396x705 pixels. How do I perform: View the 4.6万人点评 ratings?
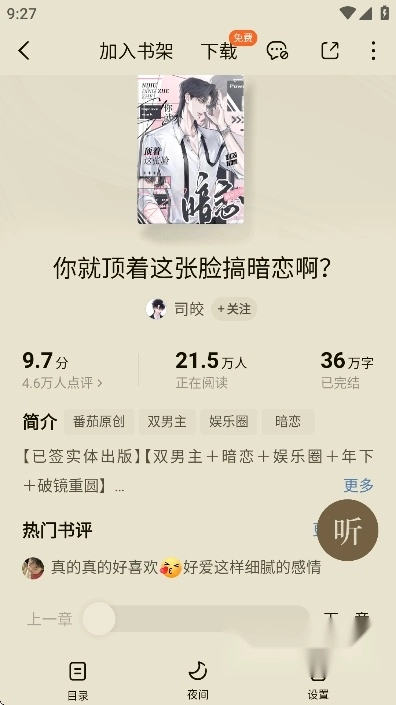click(x=62, y=383)
